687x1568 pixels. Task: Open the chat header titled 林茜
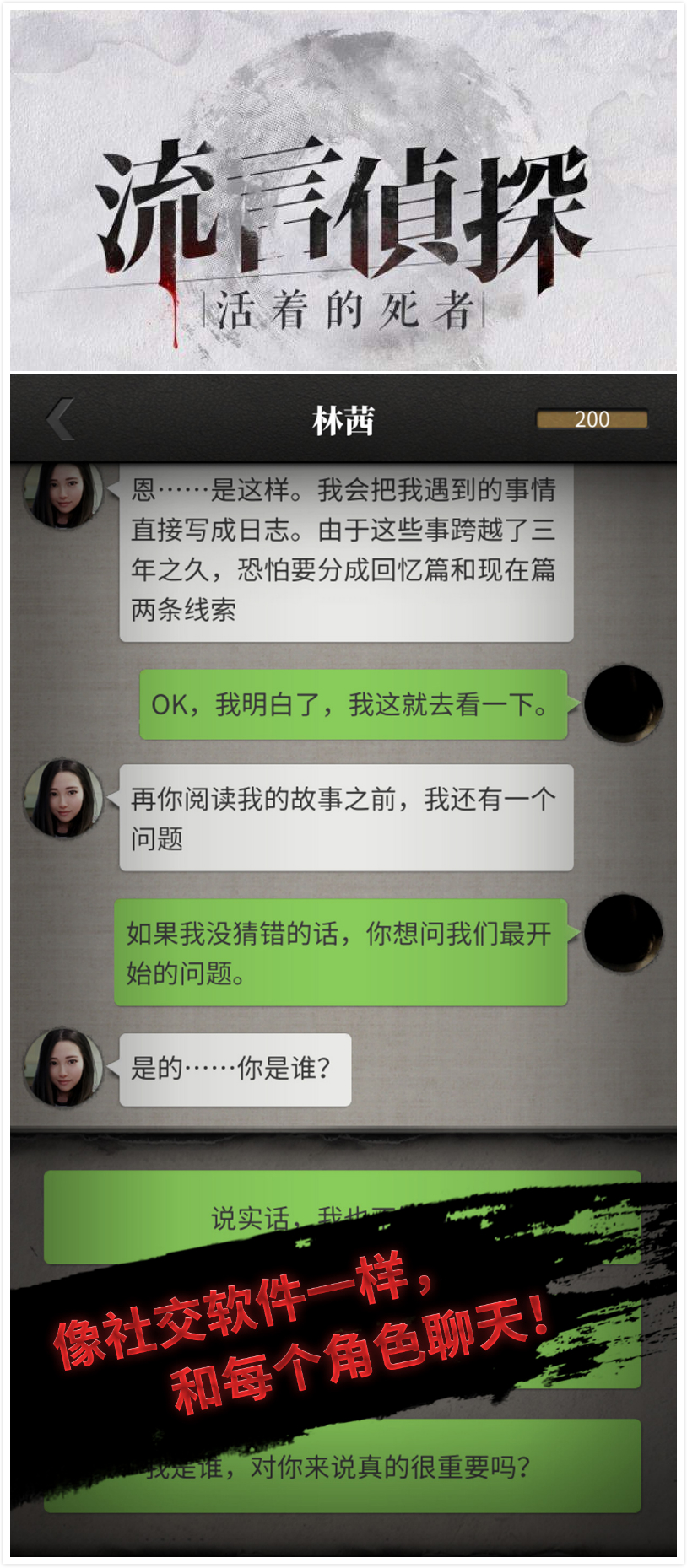343,418
